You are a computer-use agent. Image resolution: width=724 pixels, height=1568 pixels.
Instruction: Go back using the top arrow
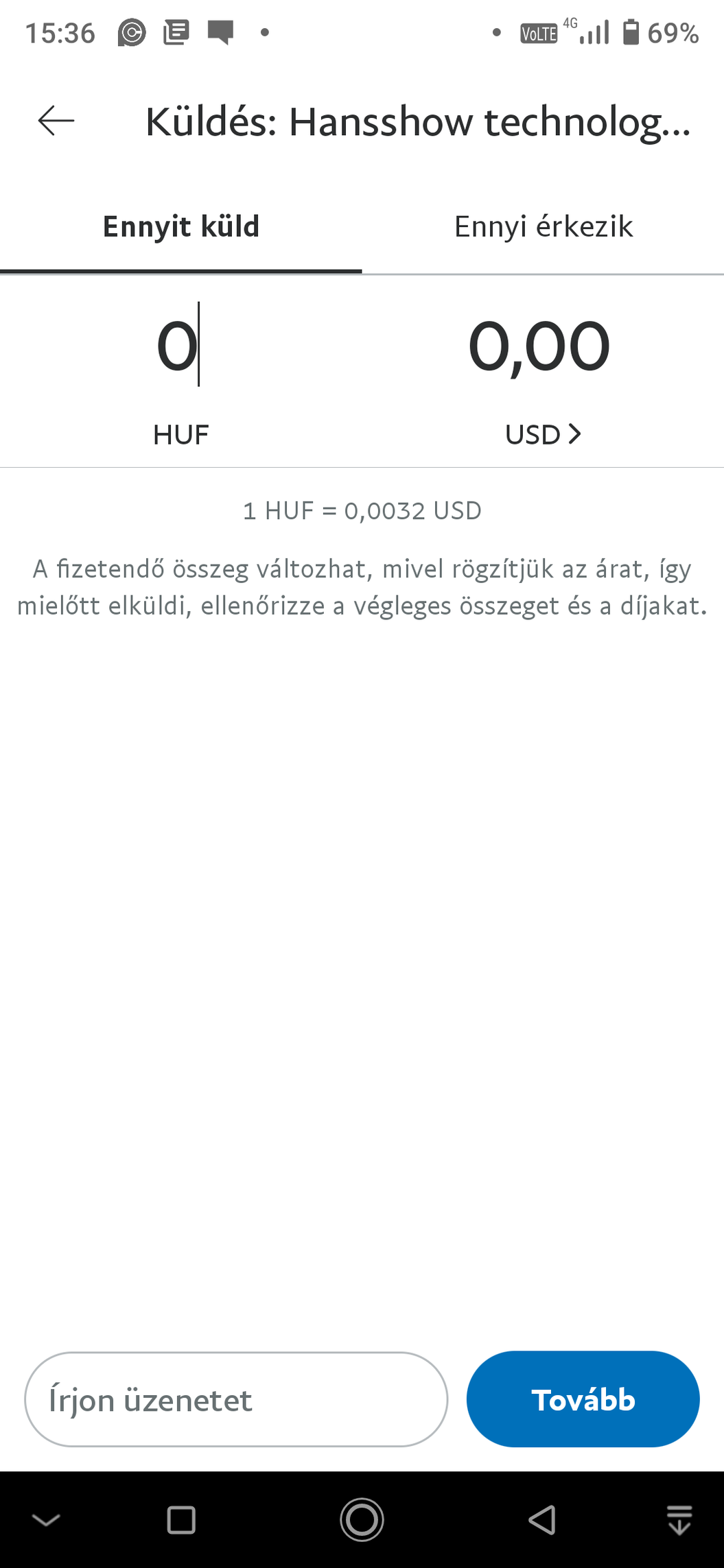56,121
